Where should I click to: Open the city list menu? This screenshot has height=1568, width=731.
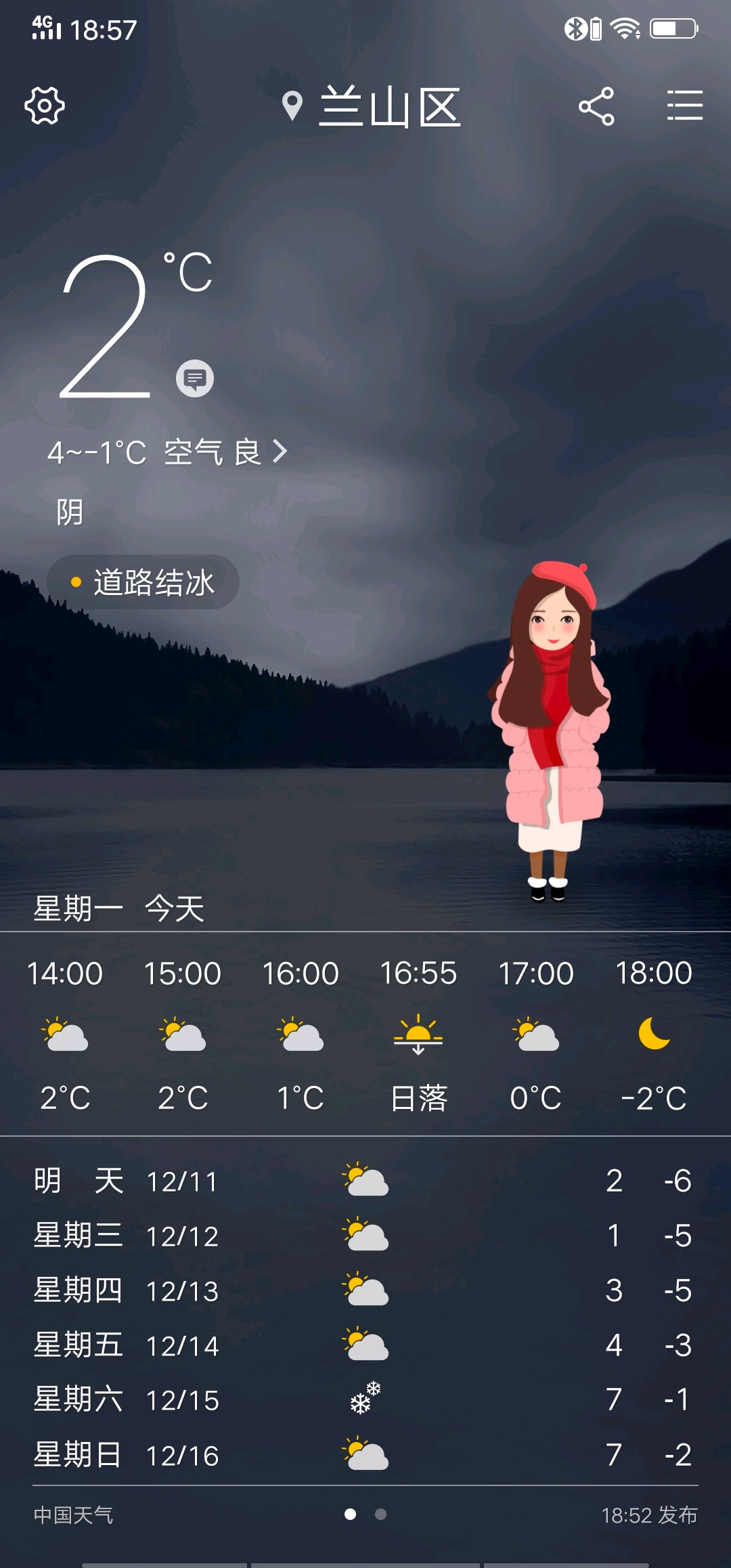pyautogui.click(x=684, y=107)
